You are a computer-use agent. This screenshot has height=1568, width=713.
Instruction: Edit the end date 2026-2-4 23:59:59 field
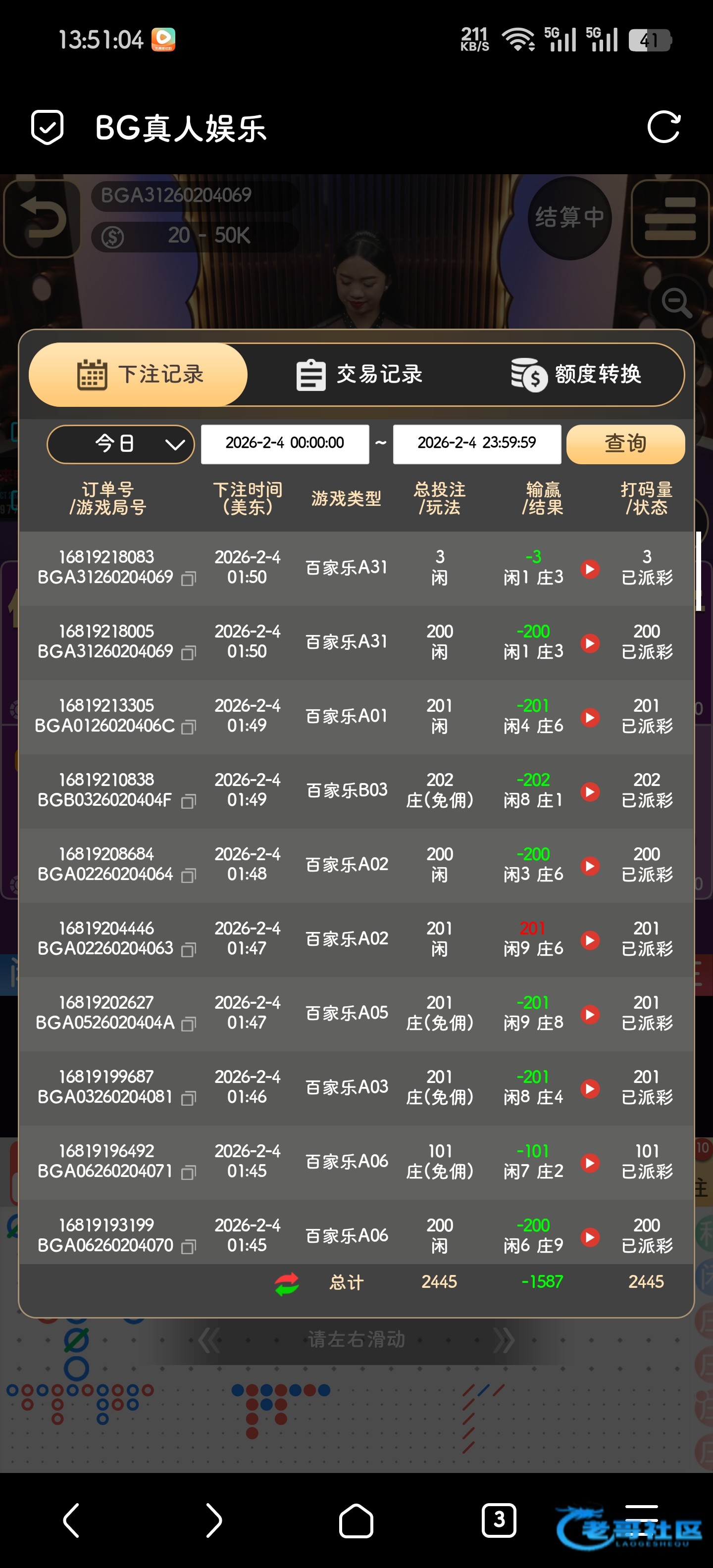476,444
